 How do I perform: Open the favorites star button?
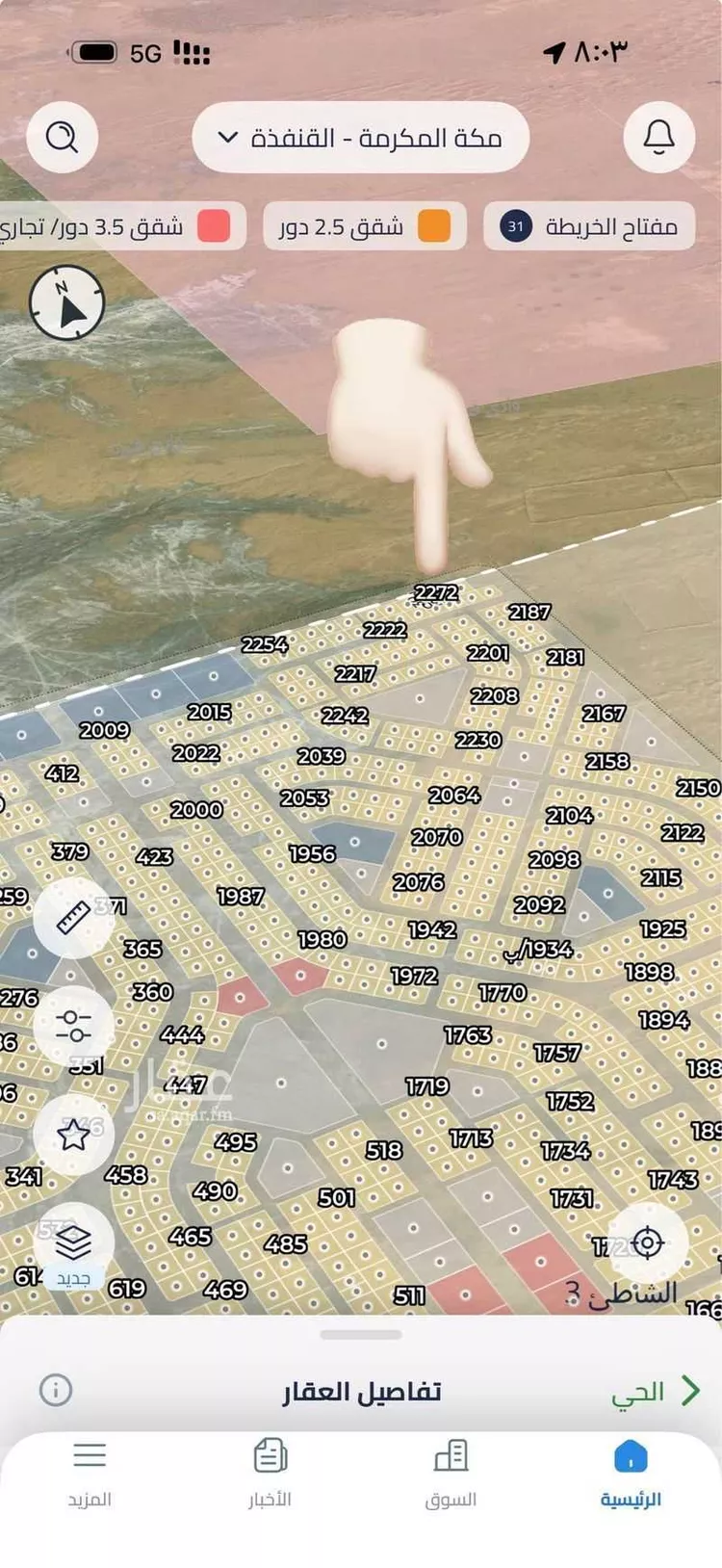73,1135
